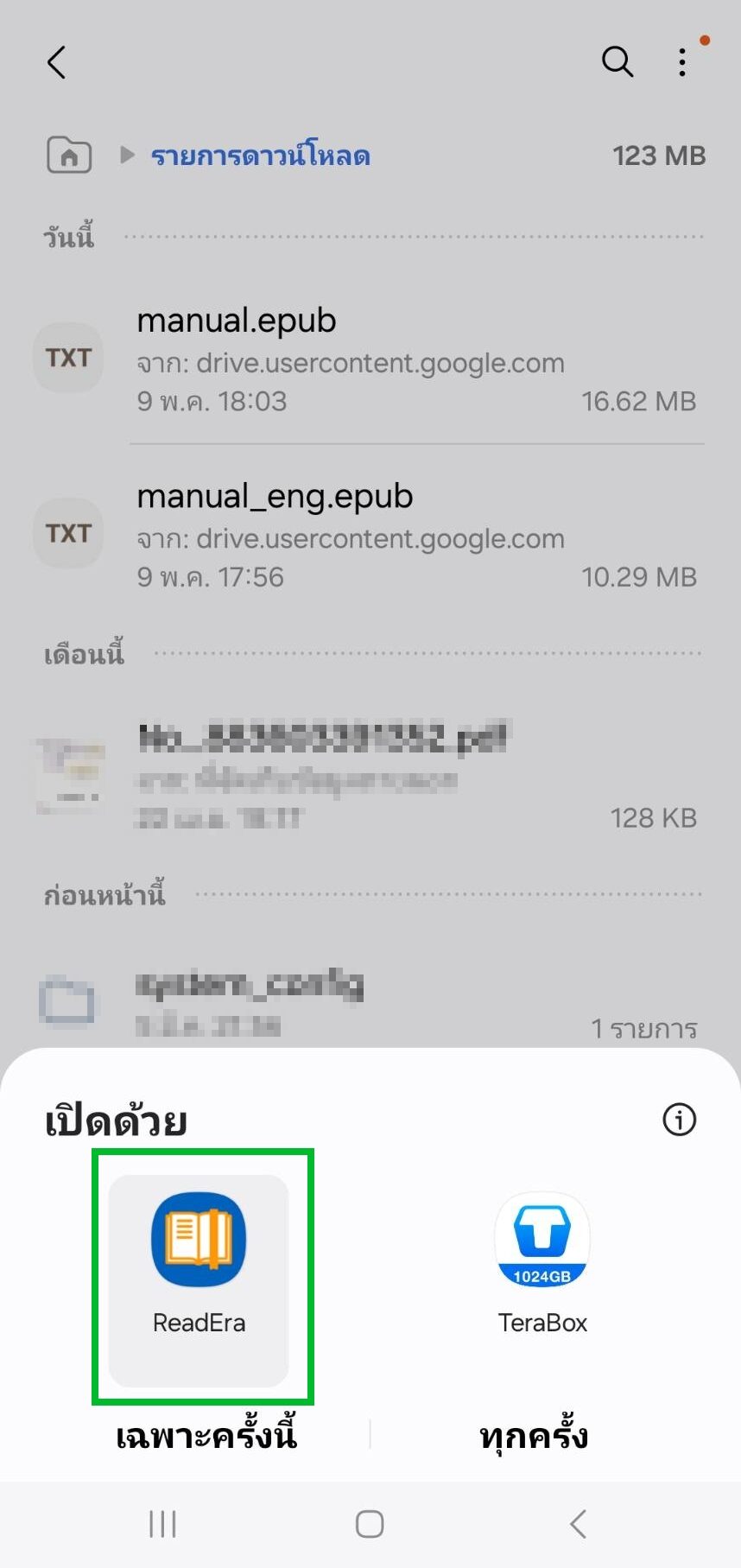
Task: Tap เฉพาะครั้งนี้ (just once)
Action: tap(206, 1436)
